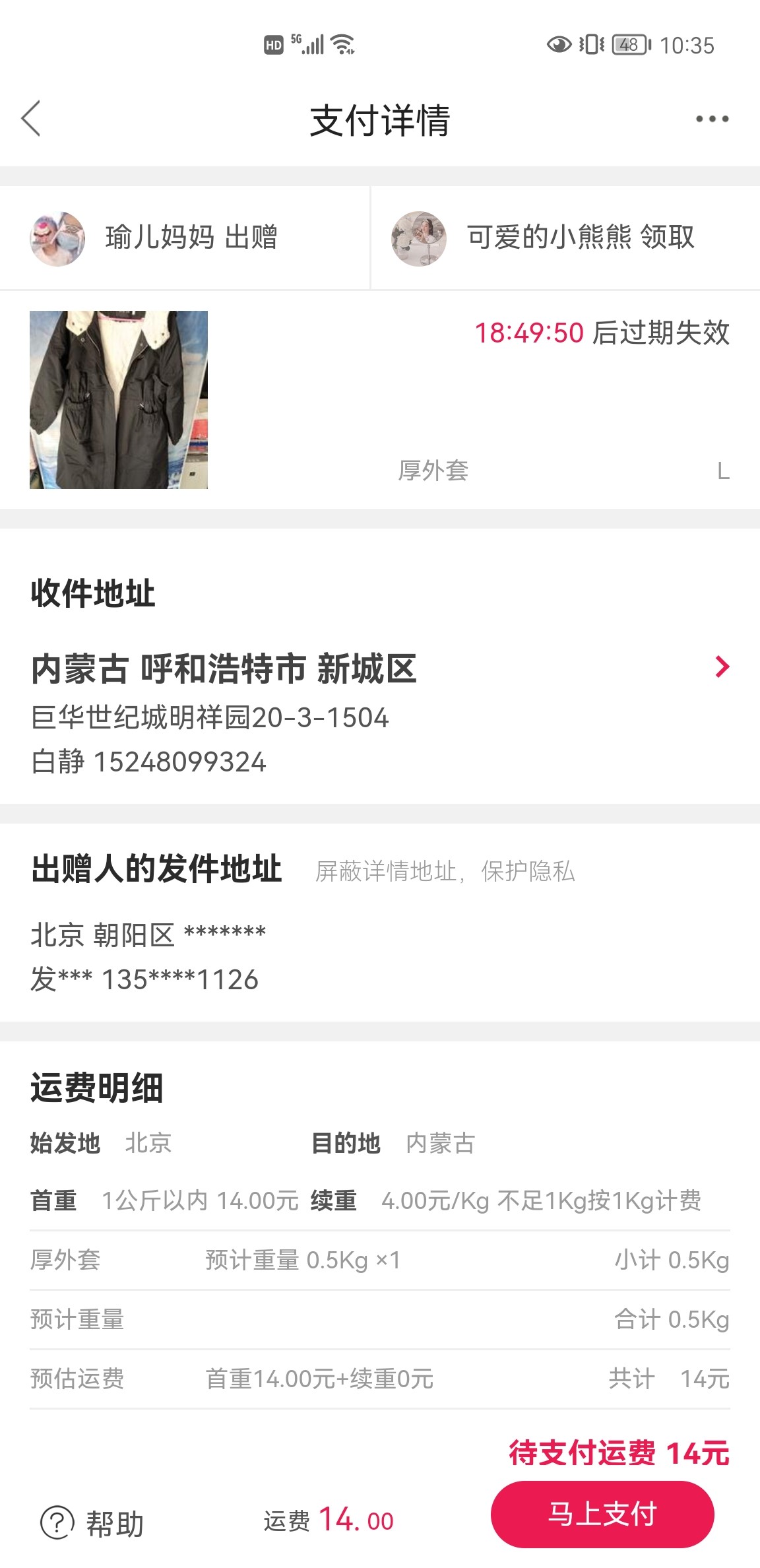Viewport: 760px width, 1568px height.
Task: View the 厚外套 item photo
Action: point(119,400)
